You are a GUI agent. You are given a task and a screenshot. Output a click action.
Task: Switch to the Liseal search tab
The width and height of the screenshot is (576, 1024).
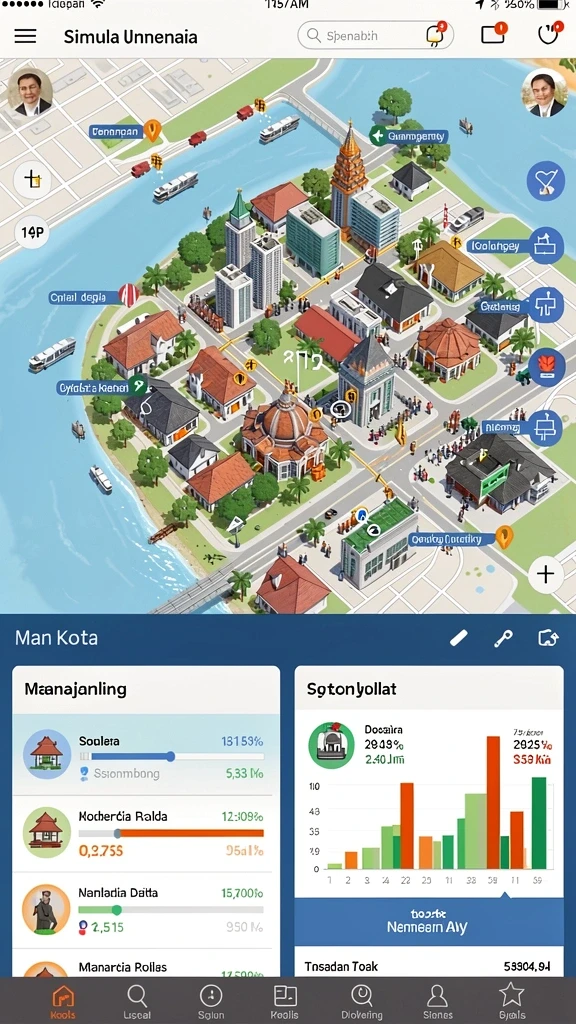[137, 1002]
